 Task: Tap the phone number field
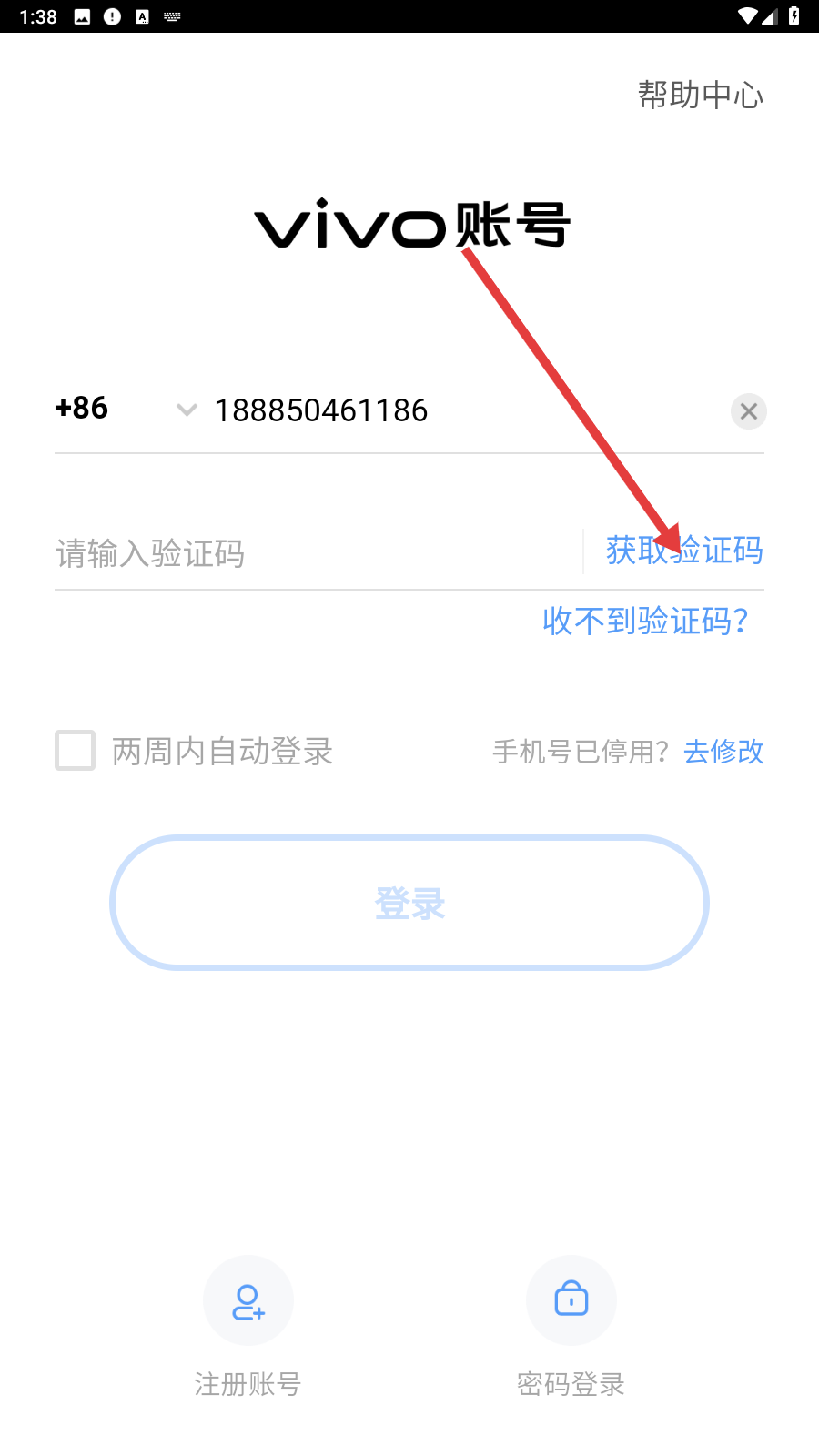[x=455, y=410]
